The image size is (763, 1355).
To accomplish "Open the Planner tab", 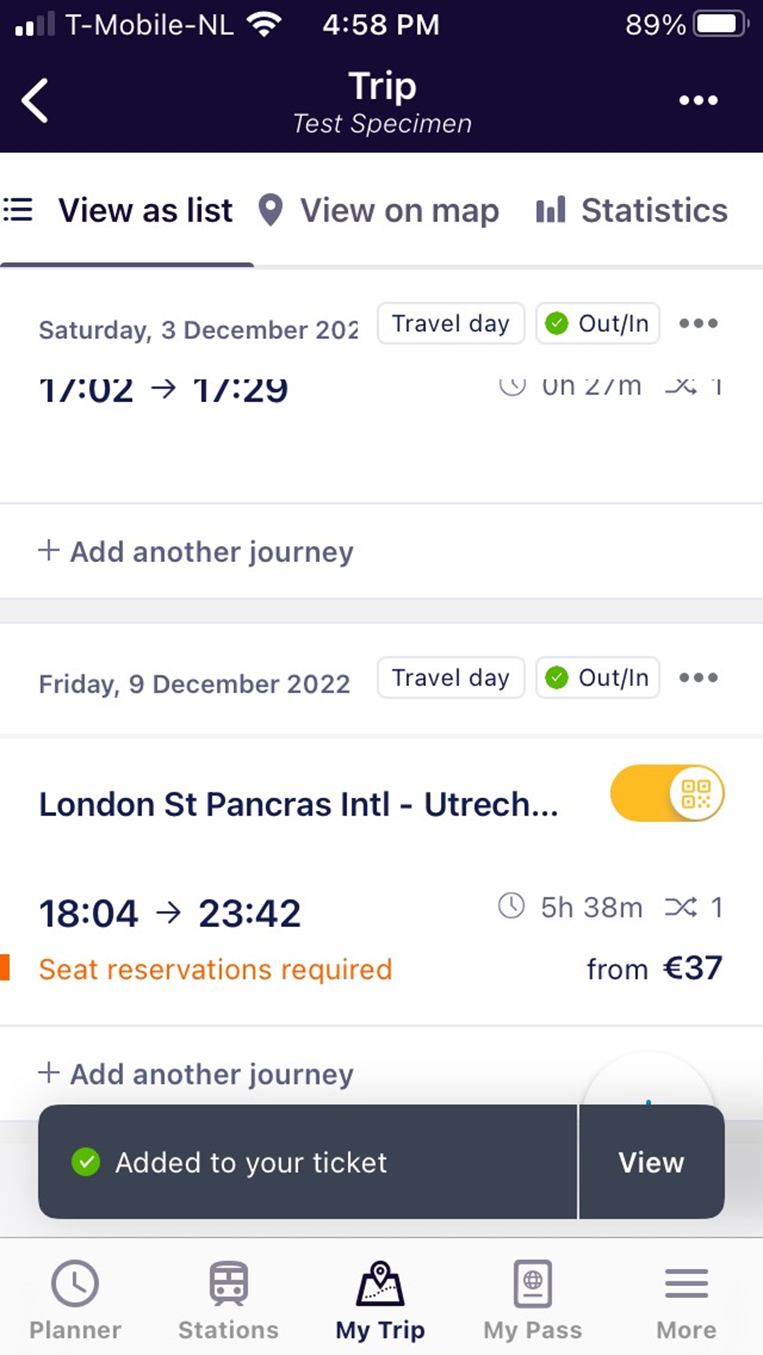I will [x=75, y=1300].
